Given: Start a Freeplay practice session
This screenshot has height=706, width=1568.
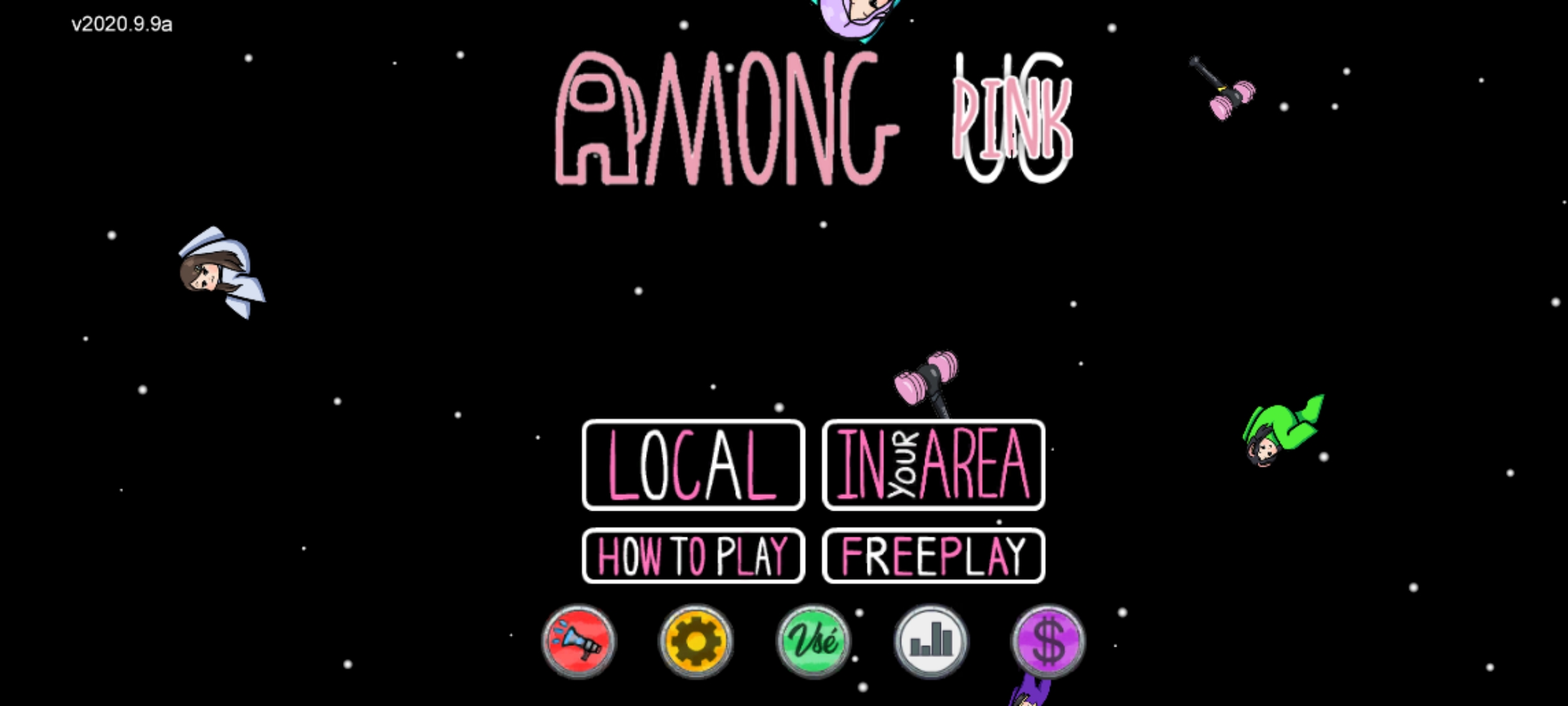Looking at the screenshot, I should (x=934, y=556).
